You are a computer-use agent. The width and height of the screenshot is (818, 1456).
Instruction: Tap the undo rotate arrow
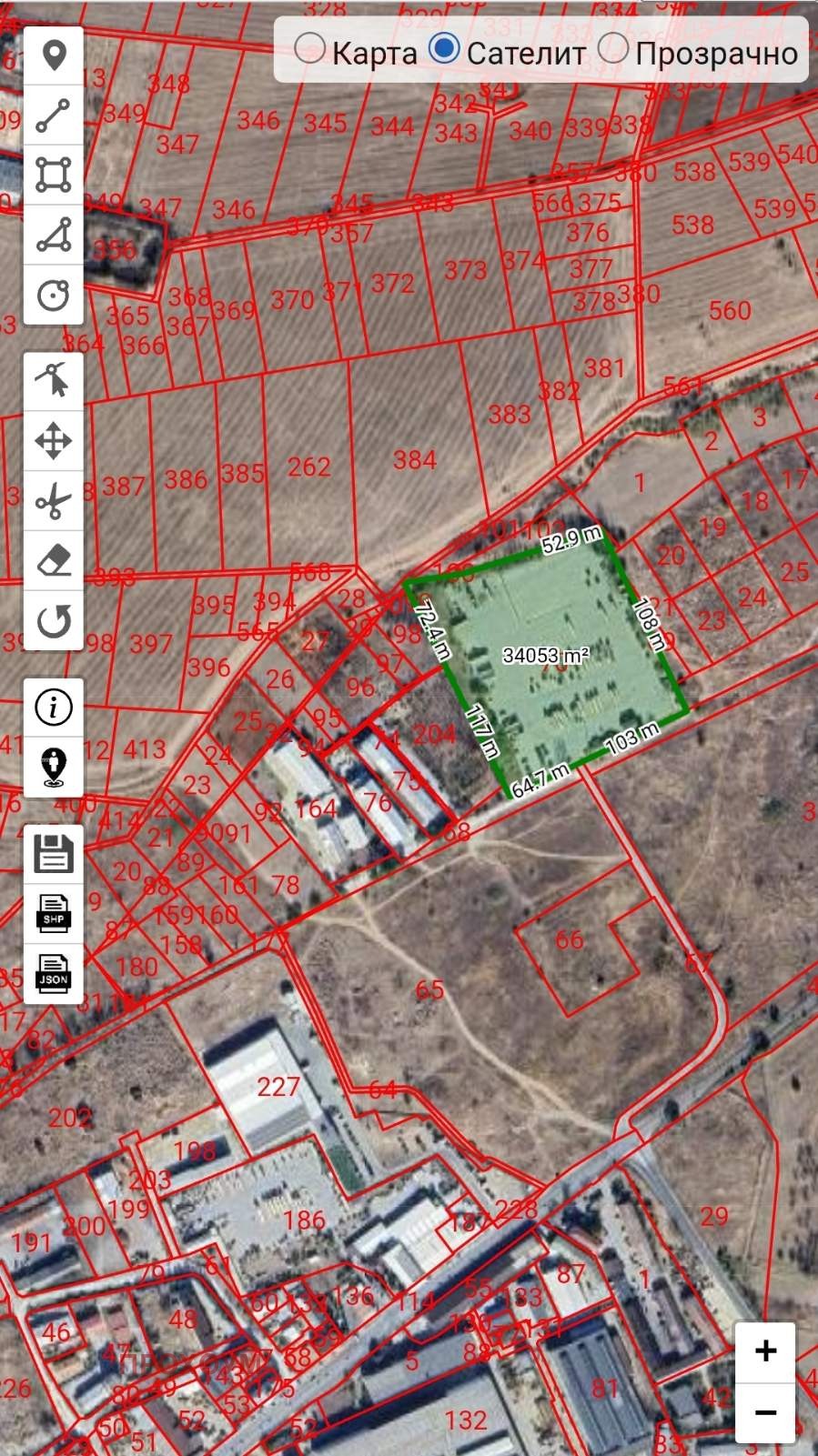pos(54,621)
